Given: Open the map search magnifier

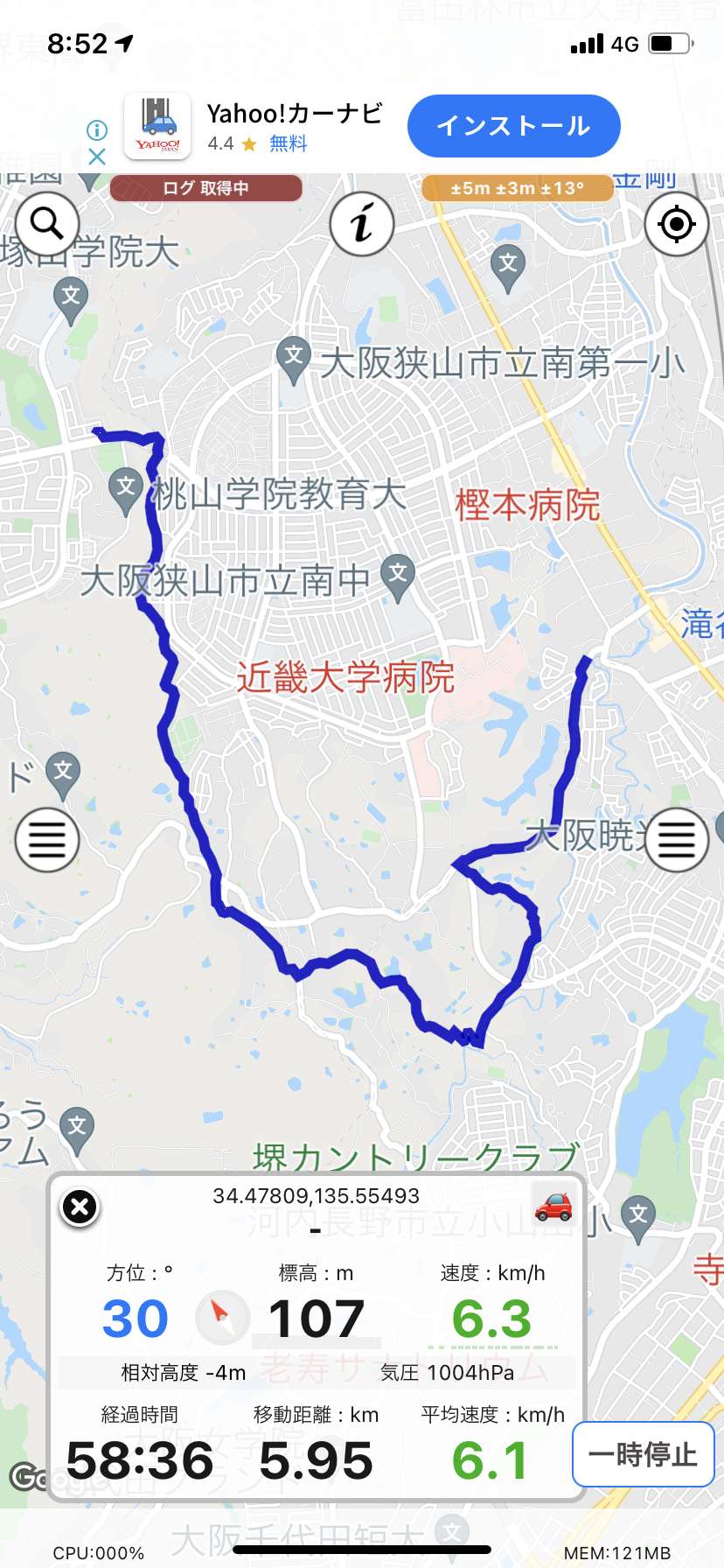Looking at the screenshot, I should click(47, 225).
